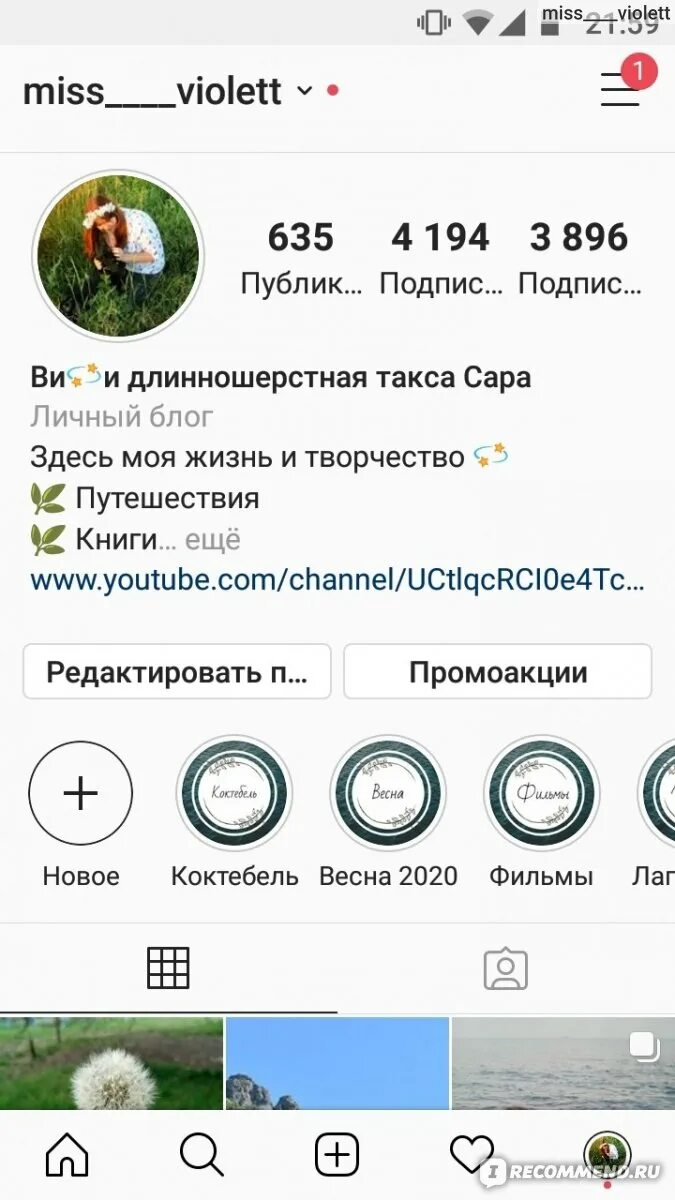Screen dimensions: 675x1200
Task: View the 635 publications count
Action: click(x=300, y=258)
